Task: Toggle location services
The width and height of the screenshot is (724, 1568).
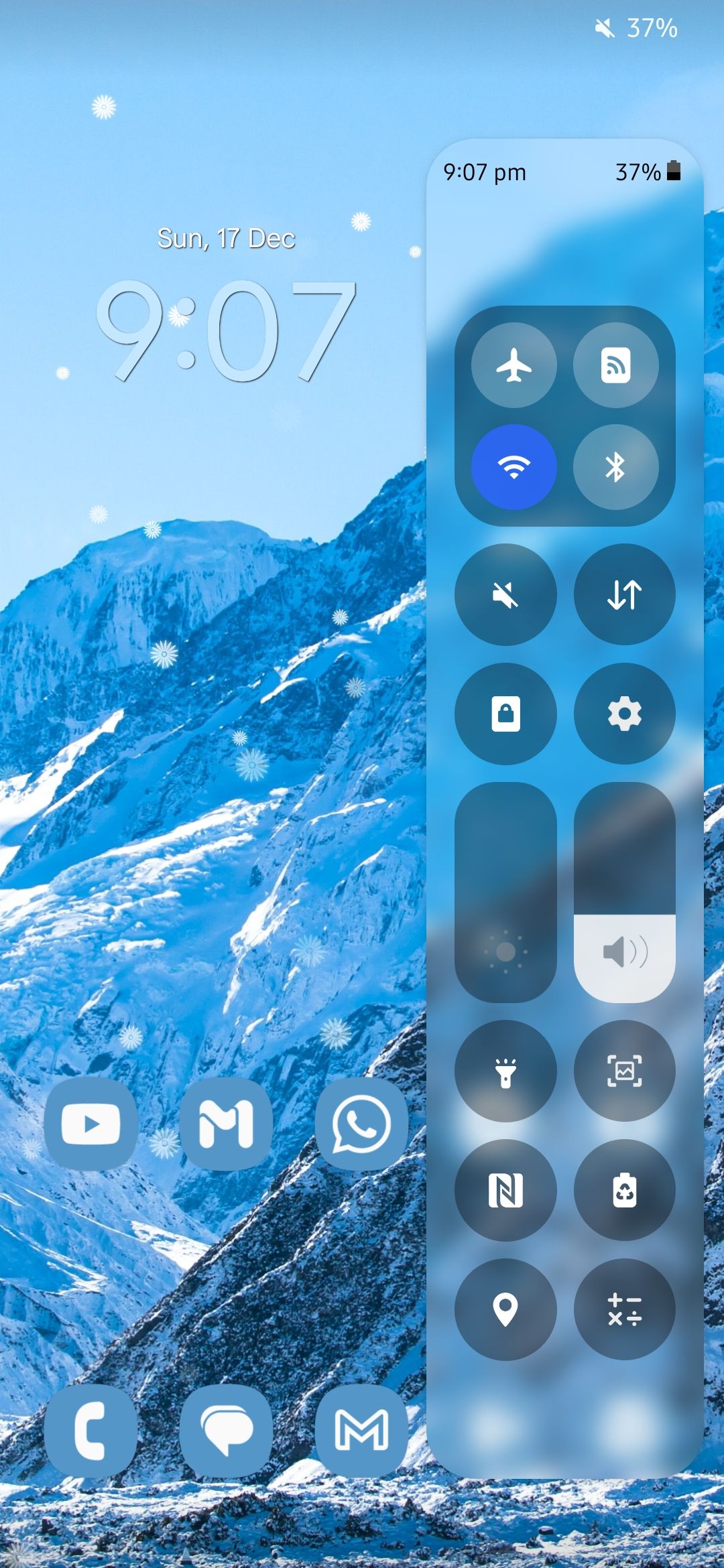Action: (505, 1309)
